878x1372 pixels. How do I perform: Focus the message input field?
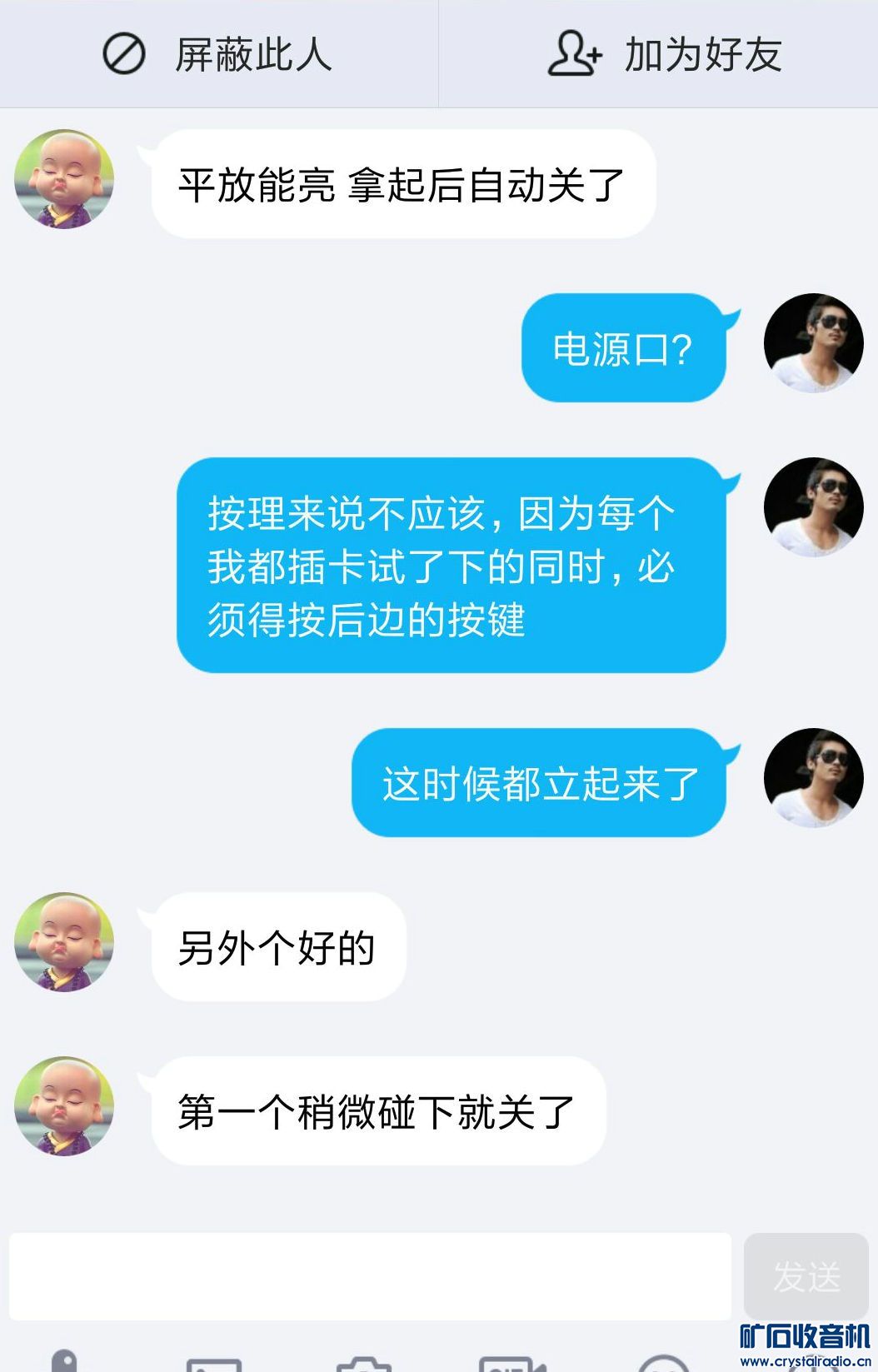tap(370, 1275)
